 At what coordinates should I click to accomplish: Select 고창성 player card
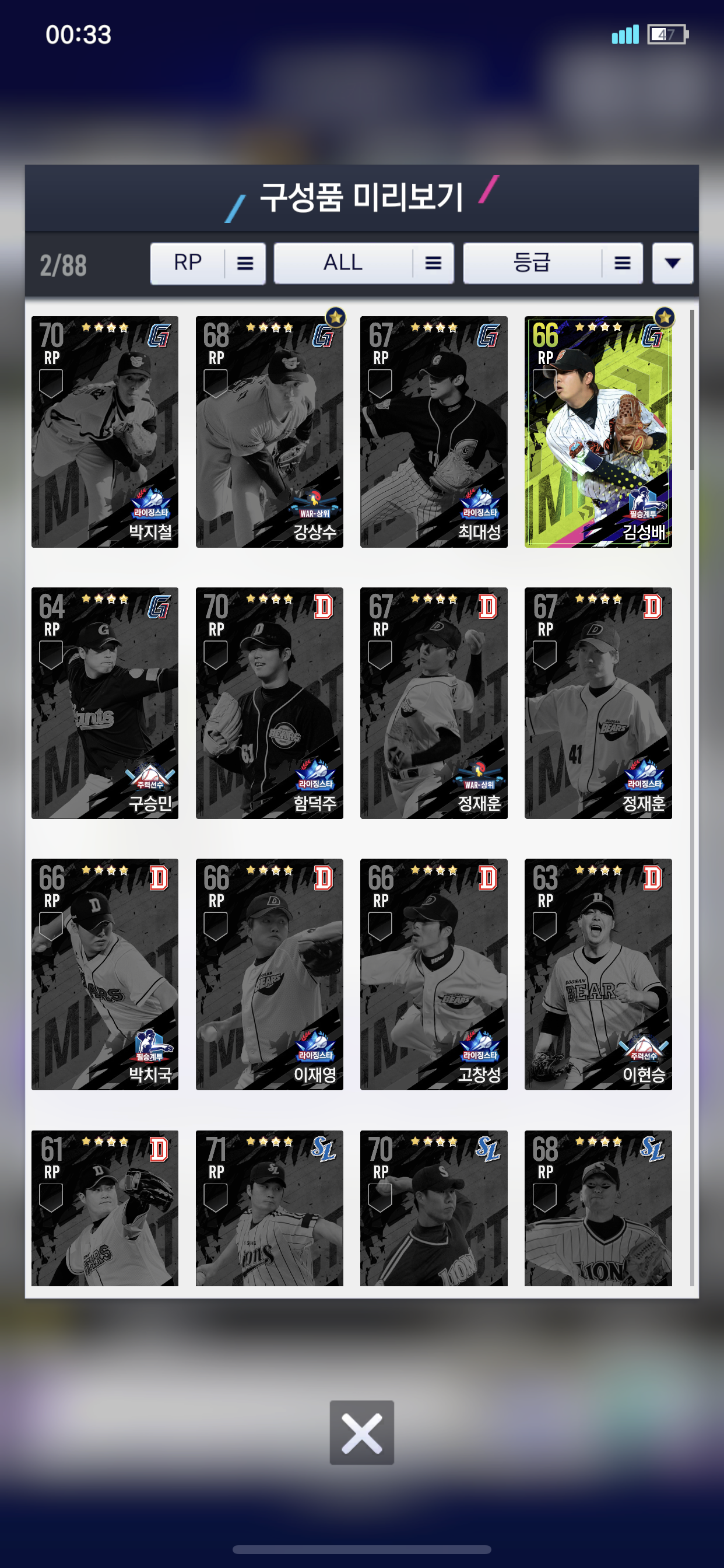433,974
